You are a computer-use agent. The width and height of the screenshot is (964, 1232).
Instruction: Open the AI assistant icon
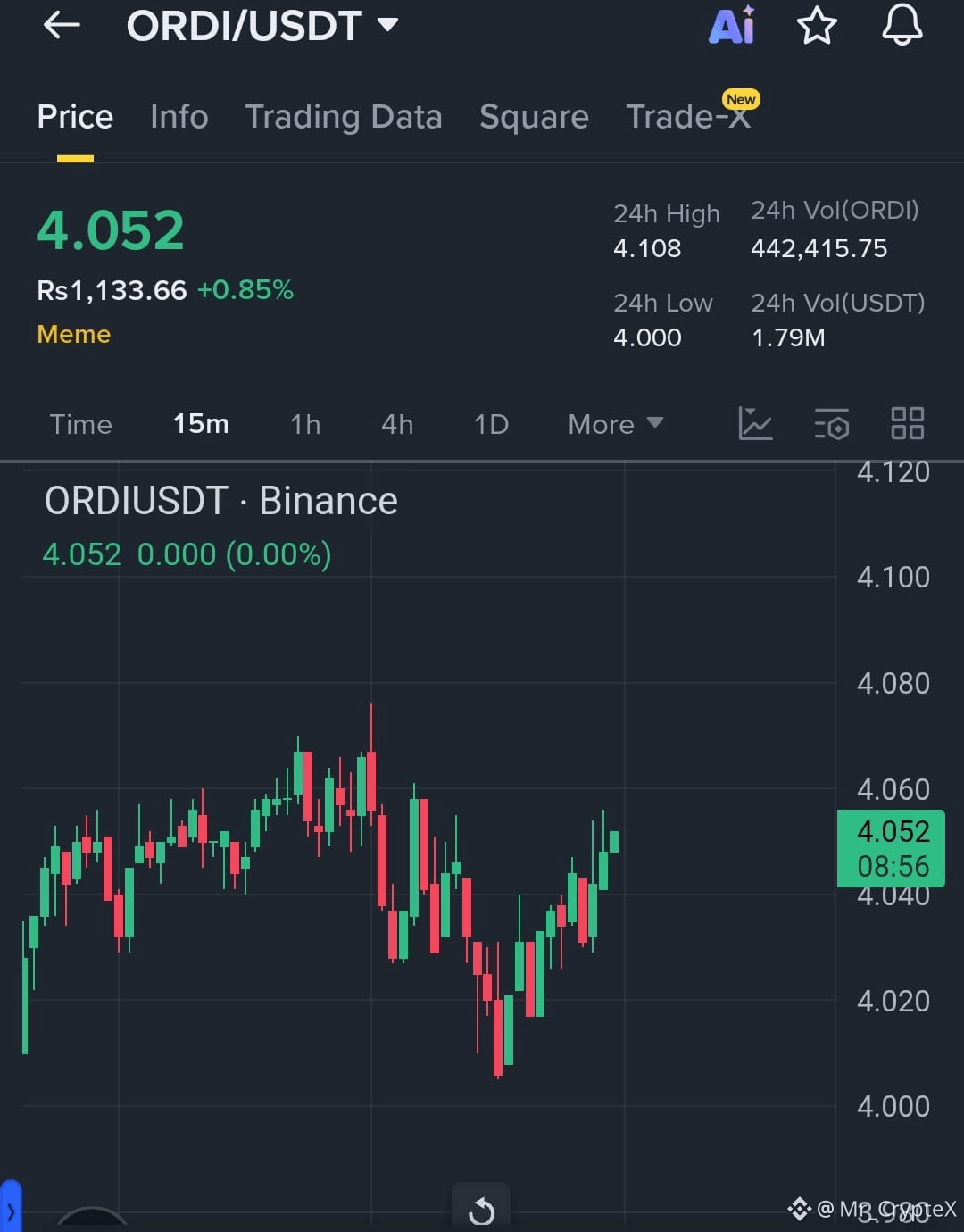click(x=730, y=26)
